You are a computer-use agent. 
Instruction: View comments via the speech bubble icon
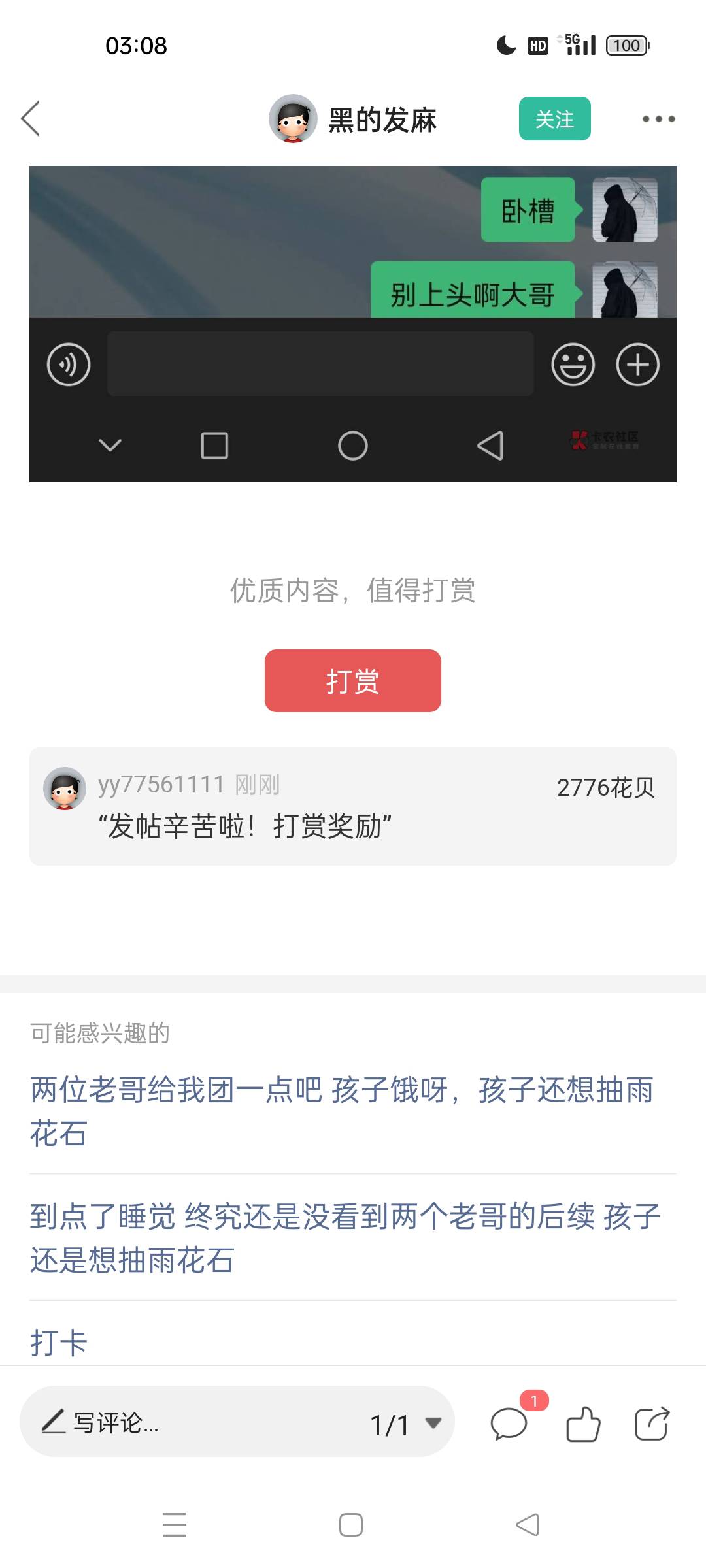click(509, 1424)
